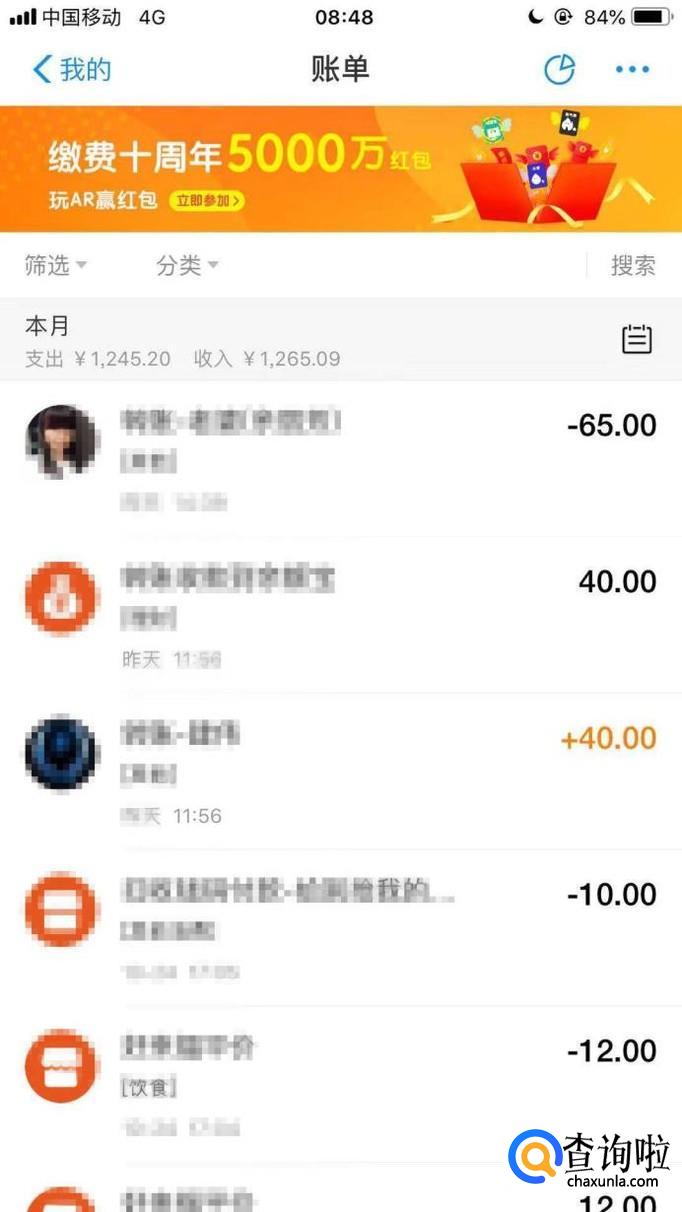The height and width of the screenshot is (1212, 682).
Task: Open the -65.00 transfer record
Action: [340, 458]
